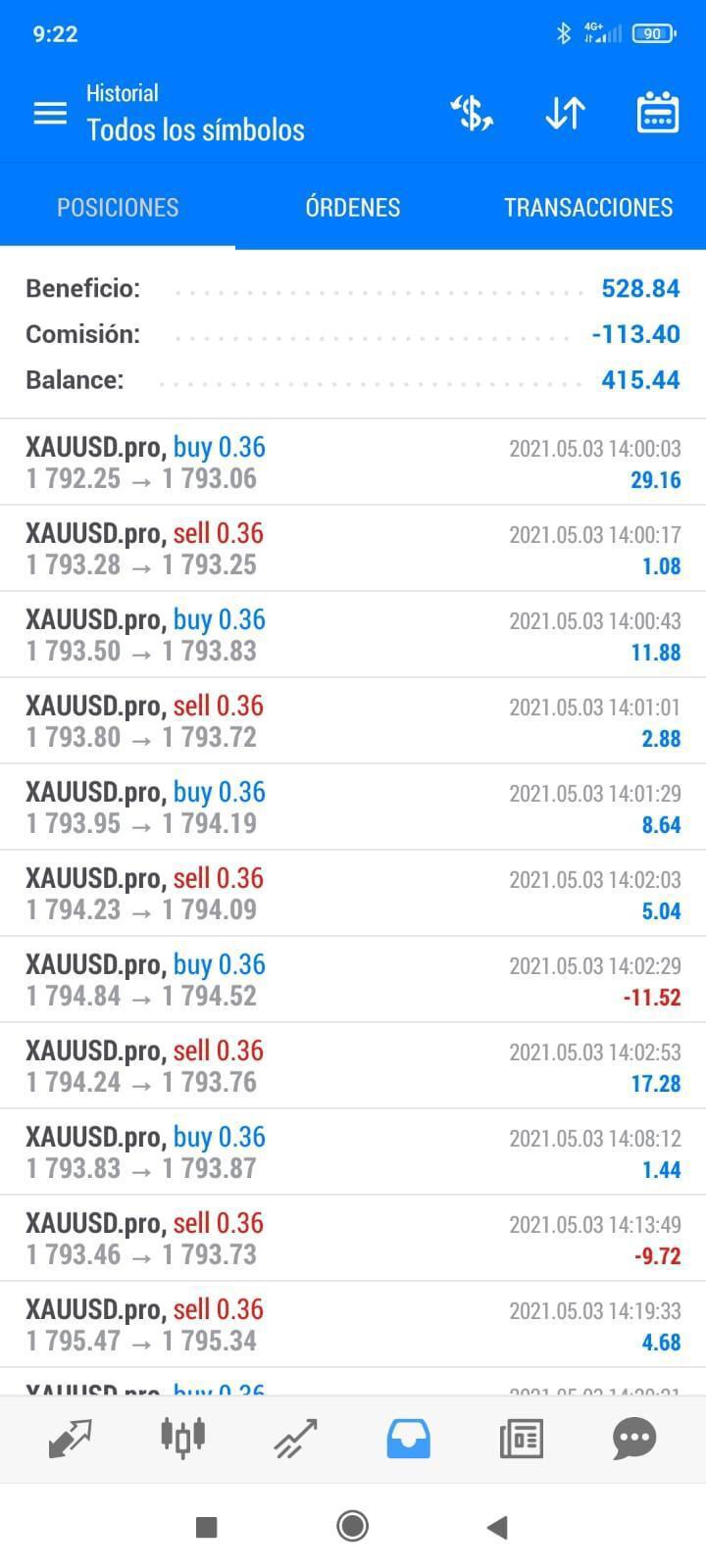706x1568 pixels.
Task: Tap the system home button
Action: click(352, 1526)
